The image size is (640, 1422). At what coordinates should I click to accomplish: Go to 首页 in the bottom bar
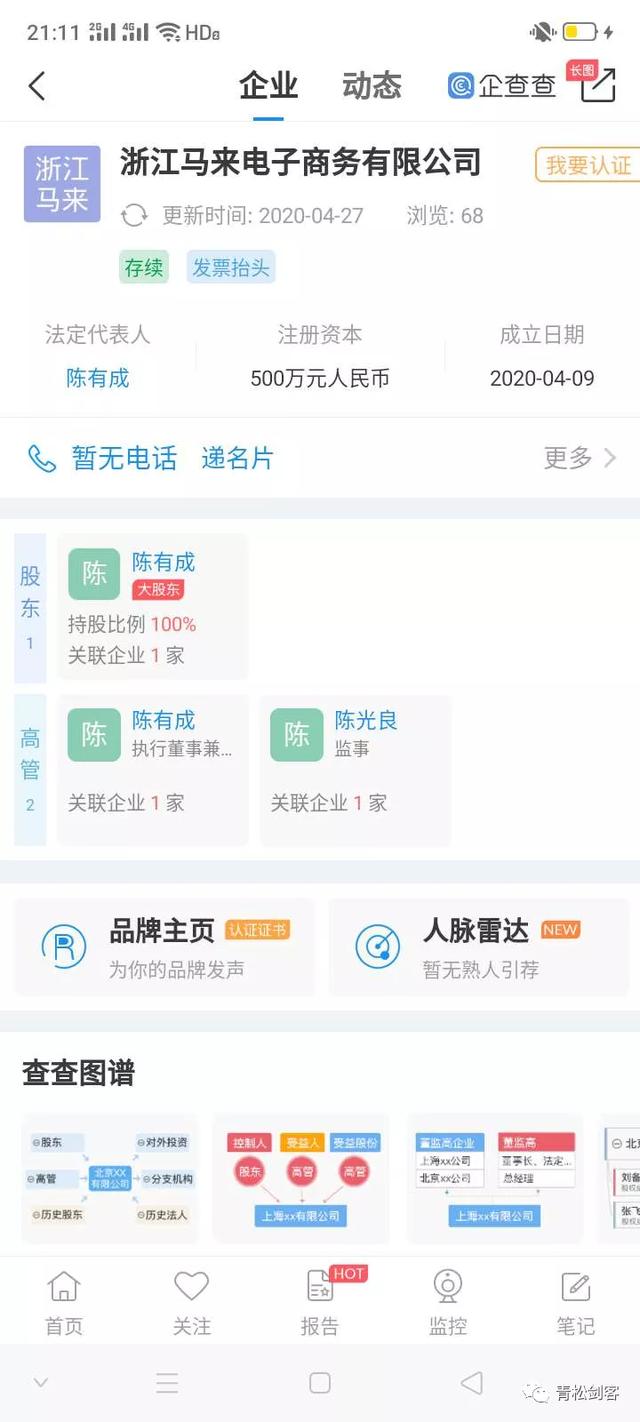64,1303
